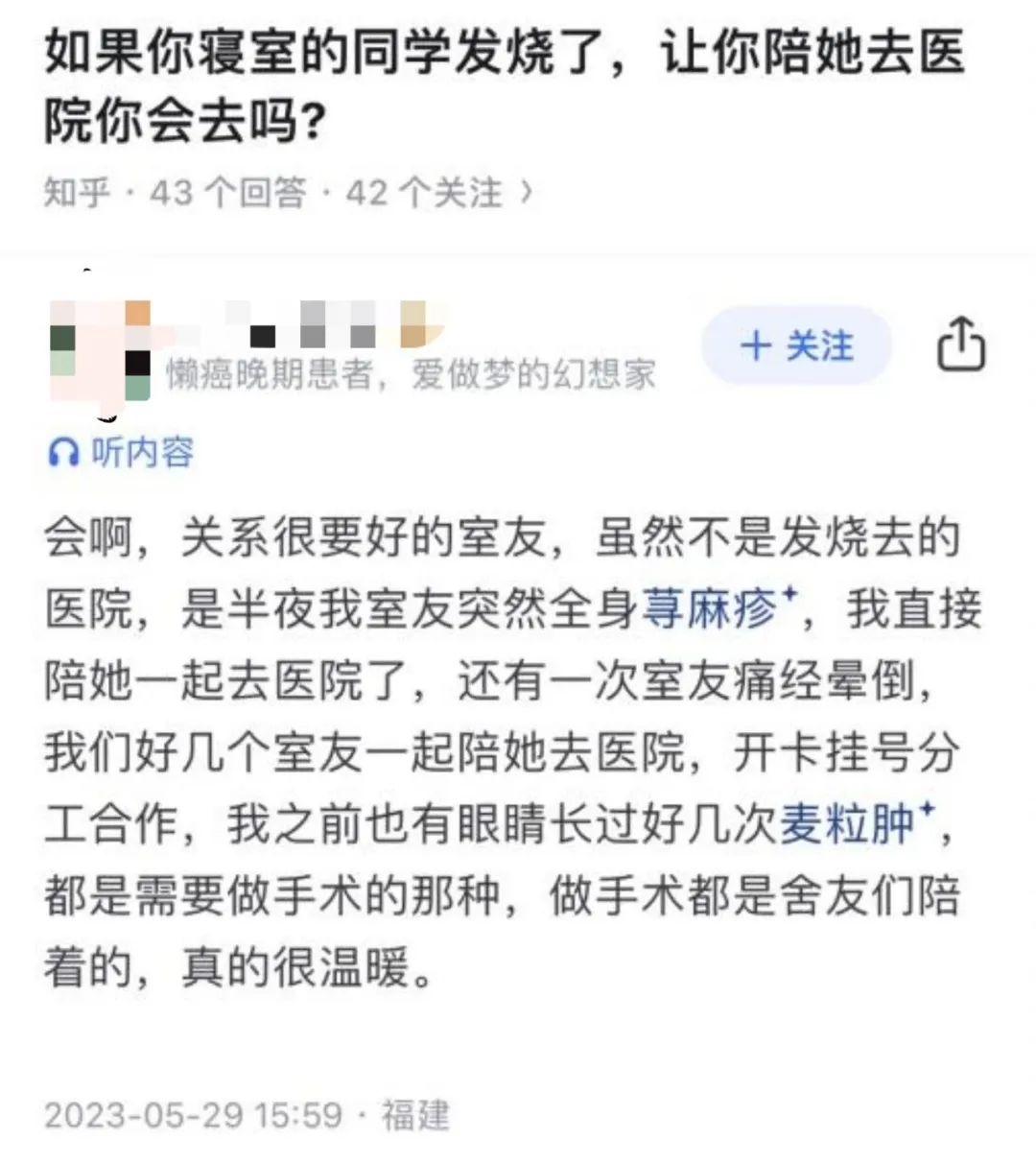The height and width of the screenshot is (1163, 1036).
Task: Open the 麦粒肿 keyword link
Action: click(x=847, y=823)
